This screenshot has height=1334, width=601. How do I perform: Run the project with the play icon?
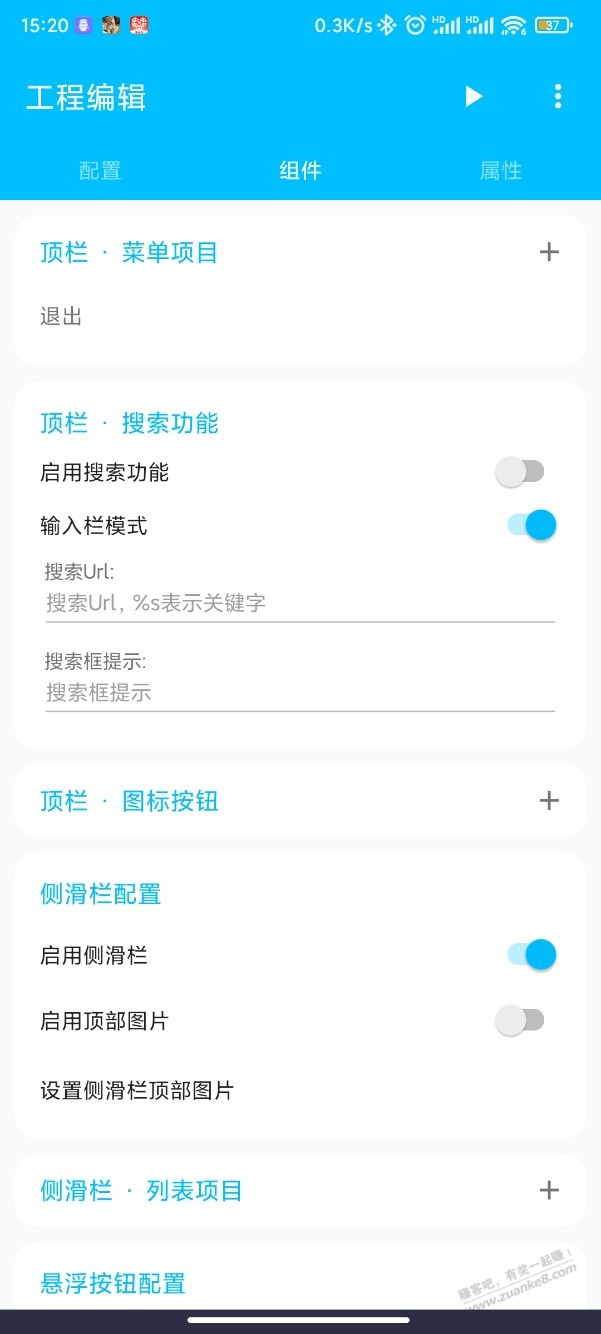(x=474, y=97)
